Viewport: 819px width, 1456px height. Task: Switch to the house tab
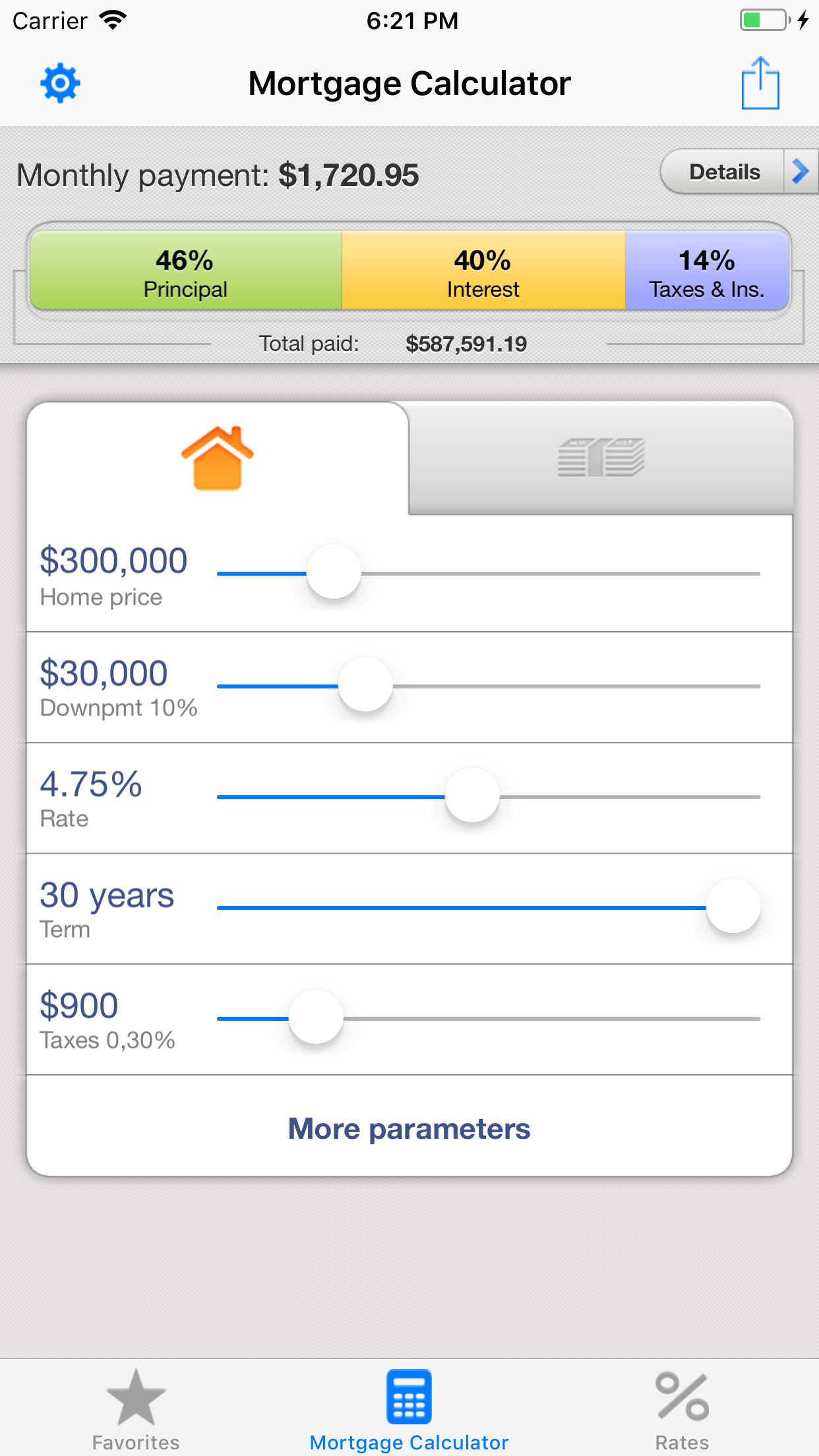[x=218, y=458]
